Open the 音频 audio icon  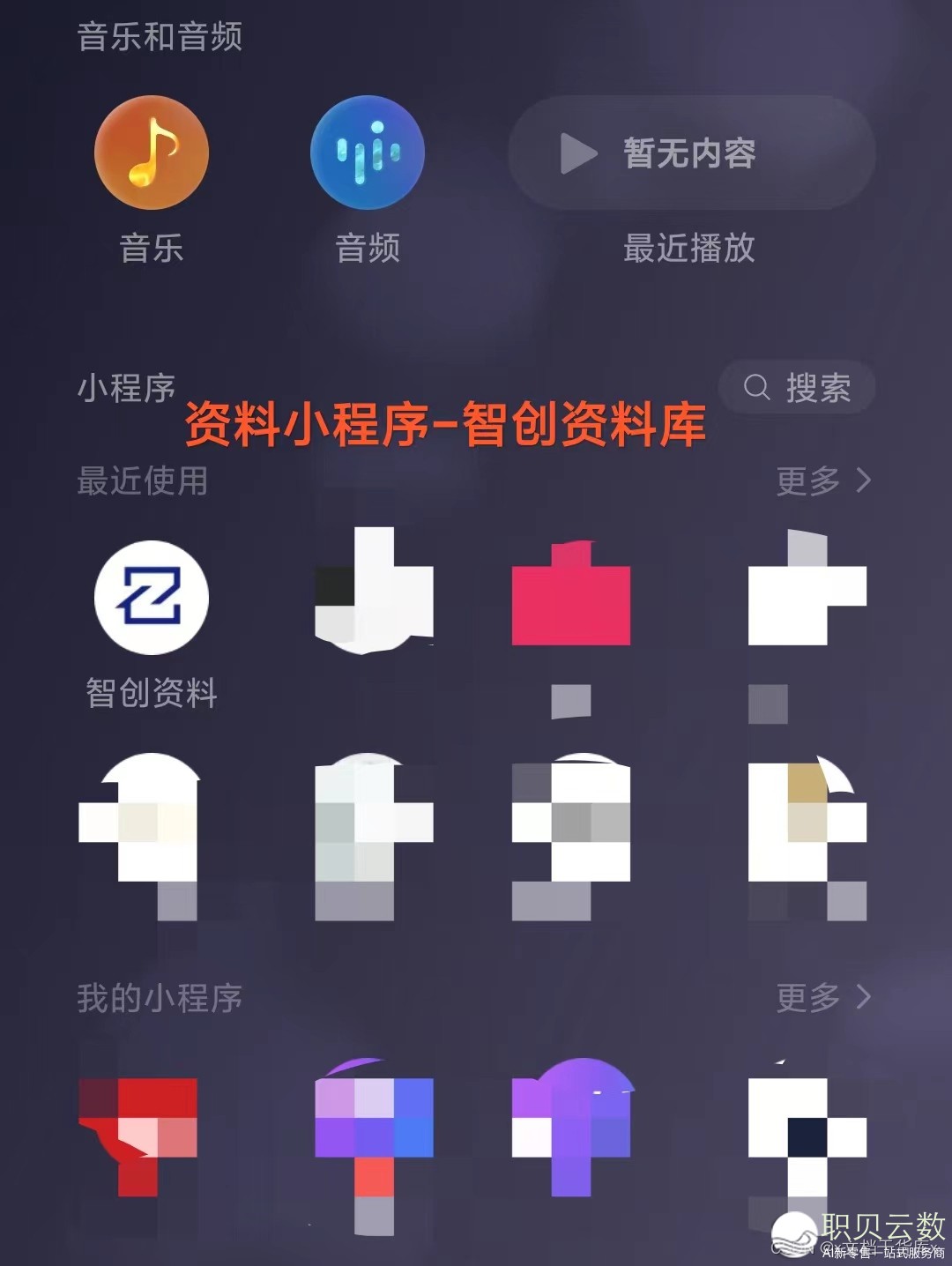pyautogui.click(x=368, y=153)
